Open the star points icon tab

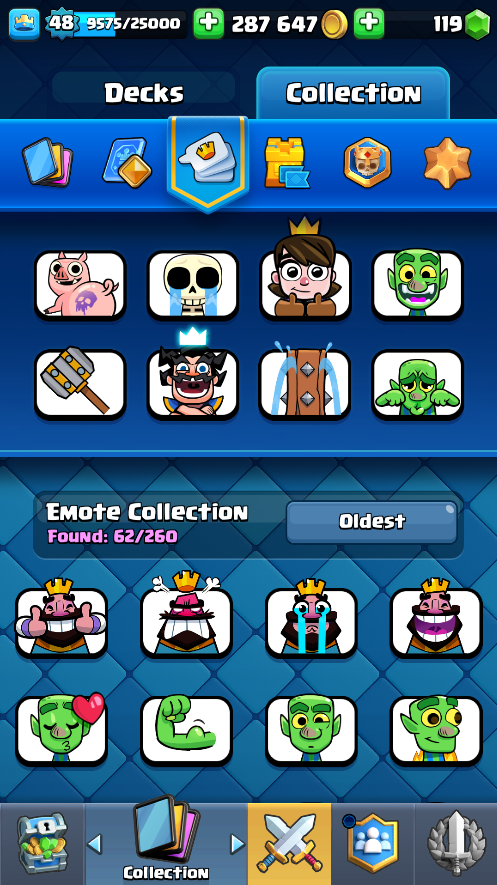tap(448, 163)
